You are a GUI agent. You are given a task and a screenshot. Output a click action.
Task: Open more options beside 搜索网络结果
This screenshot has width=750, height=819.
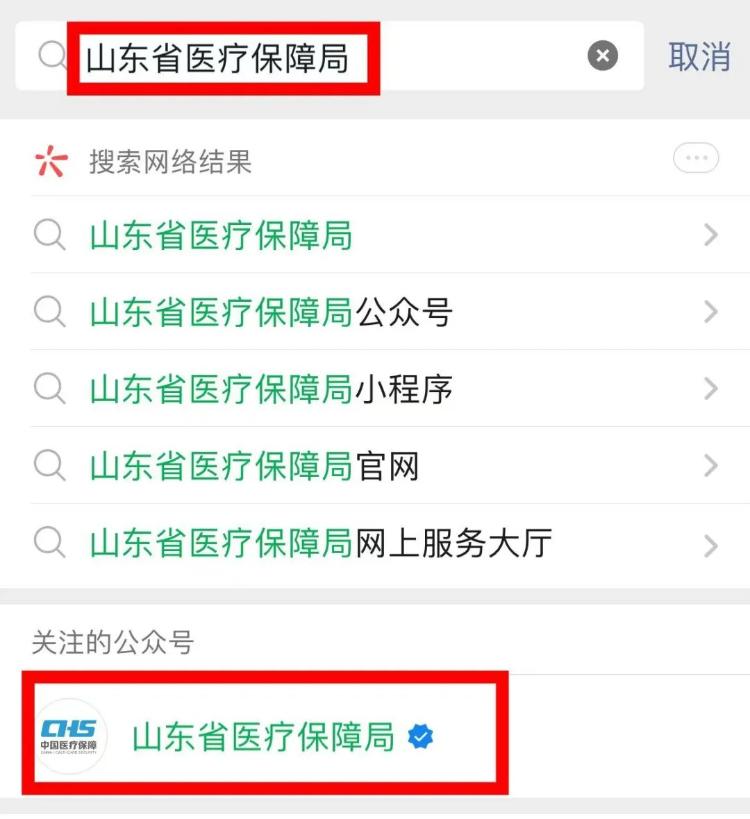[696, 159]
